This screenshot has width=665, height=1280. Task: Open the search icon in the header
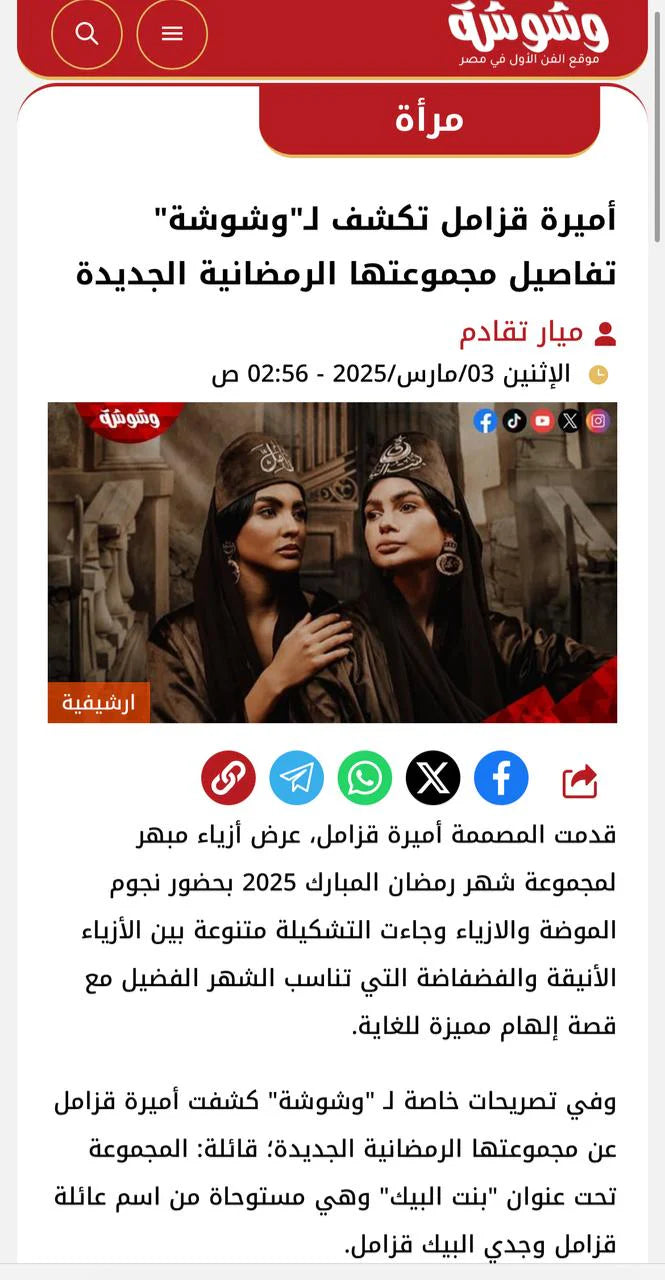coord(87,34)
